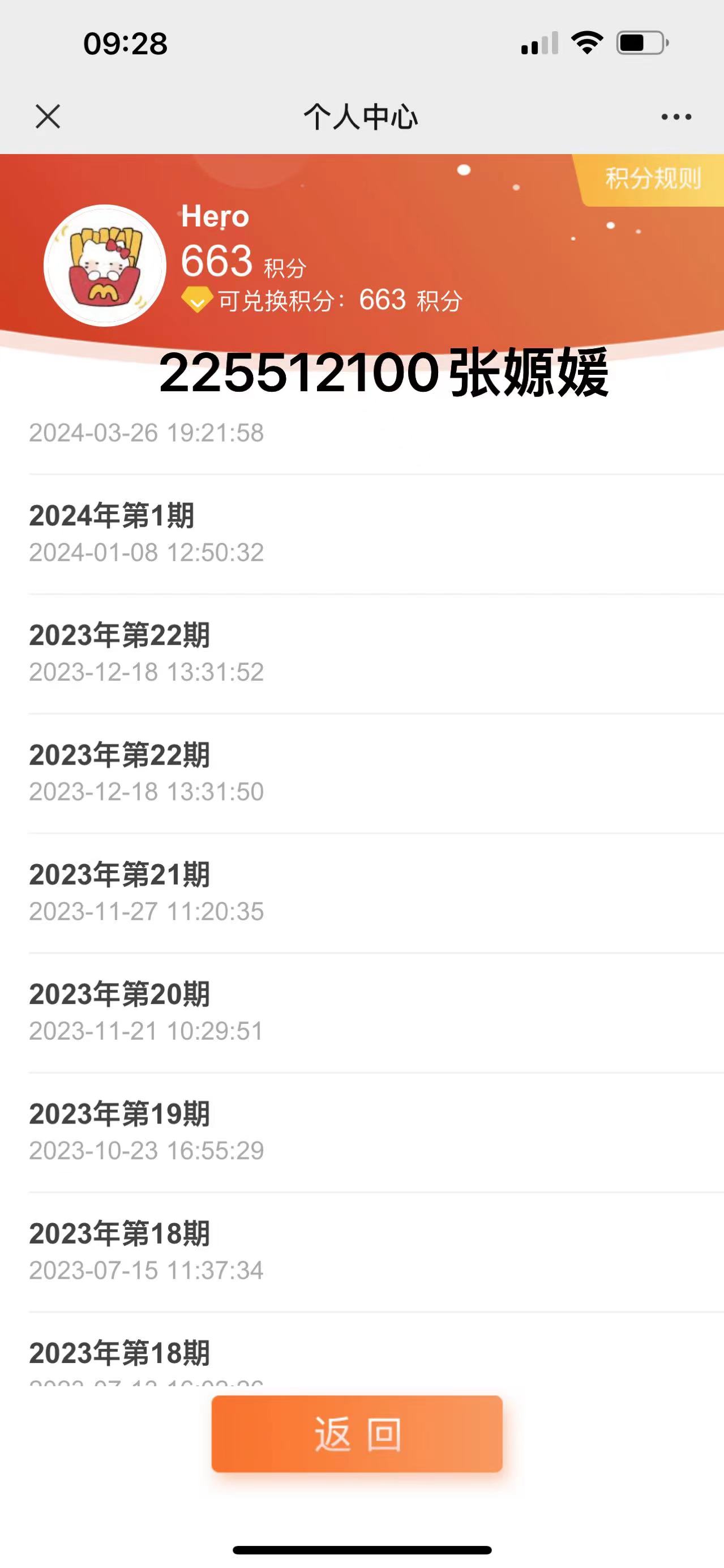Open the three-dot overflow menu

click(676, 116)
